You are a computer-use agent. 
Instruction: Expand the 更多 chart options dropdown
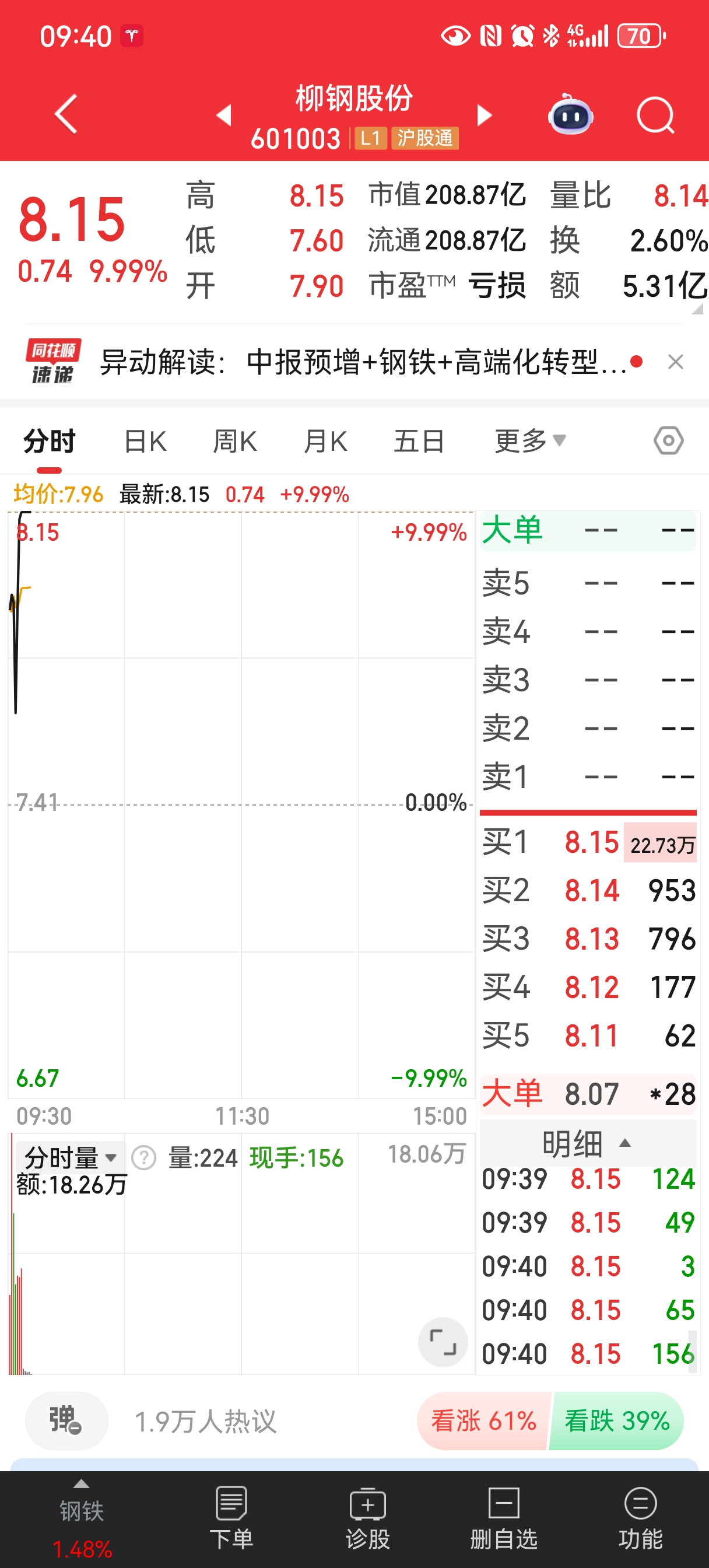pyautogui.click(x=529, y=442)
